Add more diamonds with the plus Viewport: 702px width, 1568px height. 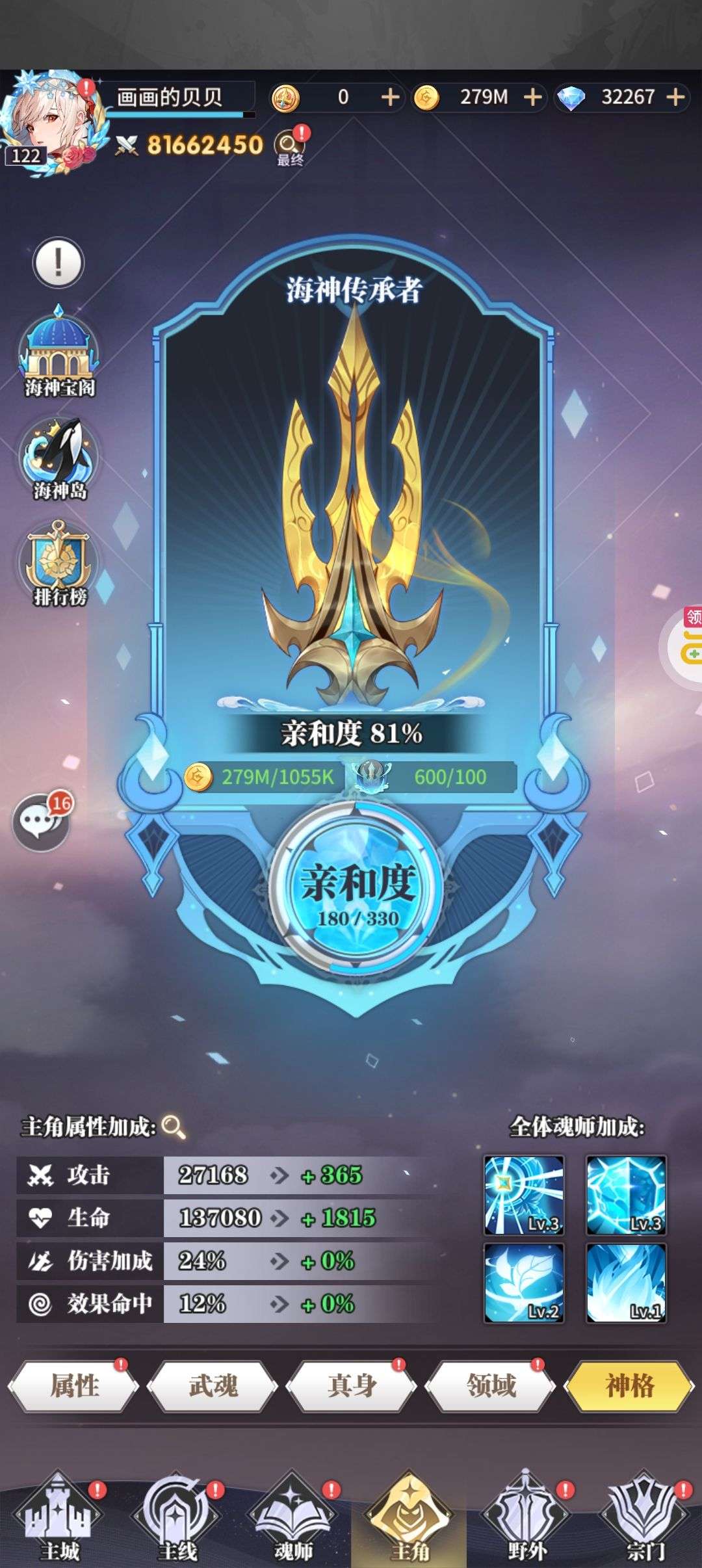point(675,97)
